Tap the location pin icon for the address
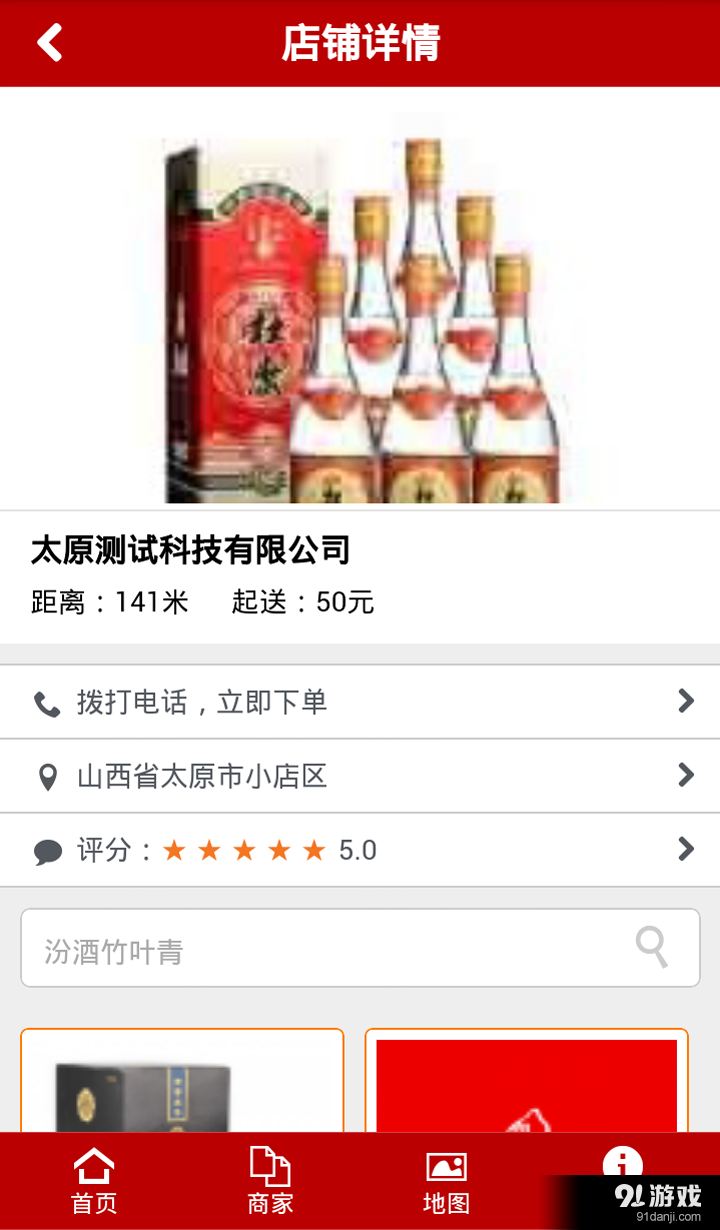This screenshot has height=1230, width=720. [x=48, y=776]
